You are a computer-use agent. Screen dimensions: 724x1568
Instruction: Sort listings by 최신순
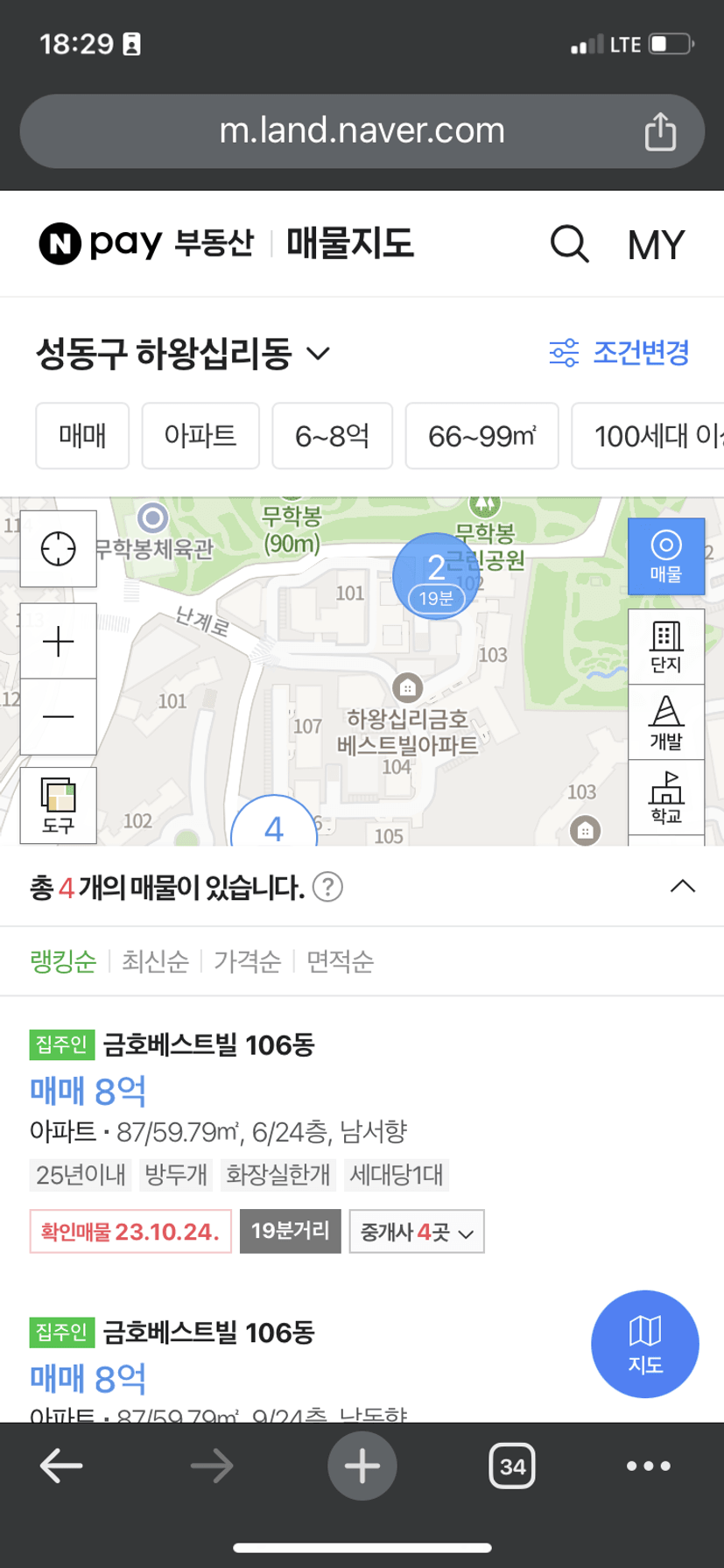(x=155, y=961)
